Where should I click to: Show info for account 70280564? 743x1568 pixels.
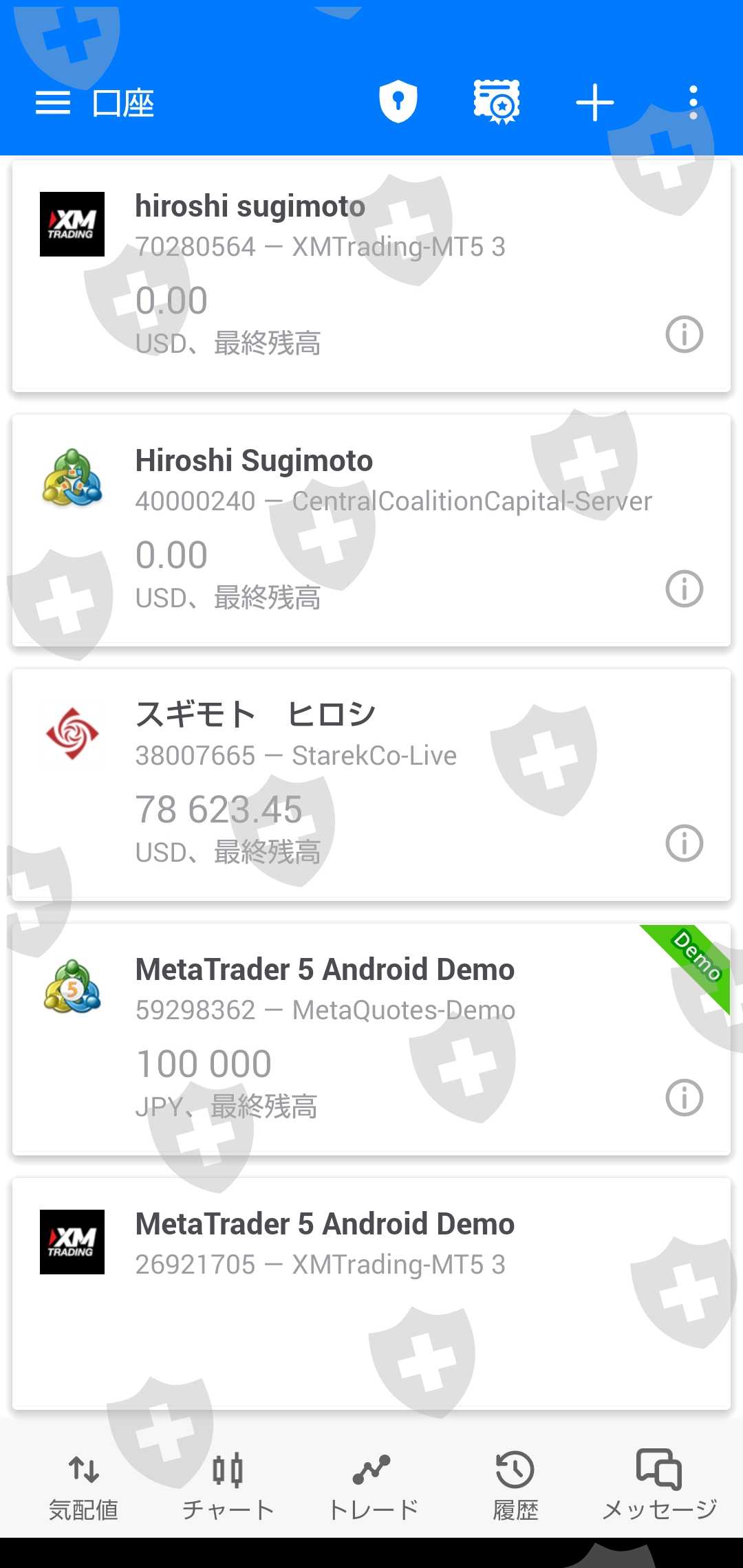tap(684, 335)
